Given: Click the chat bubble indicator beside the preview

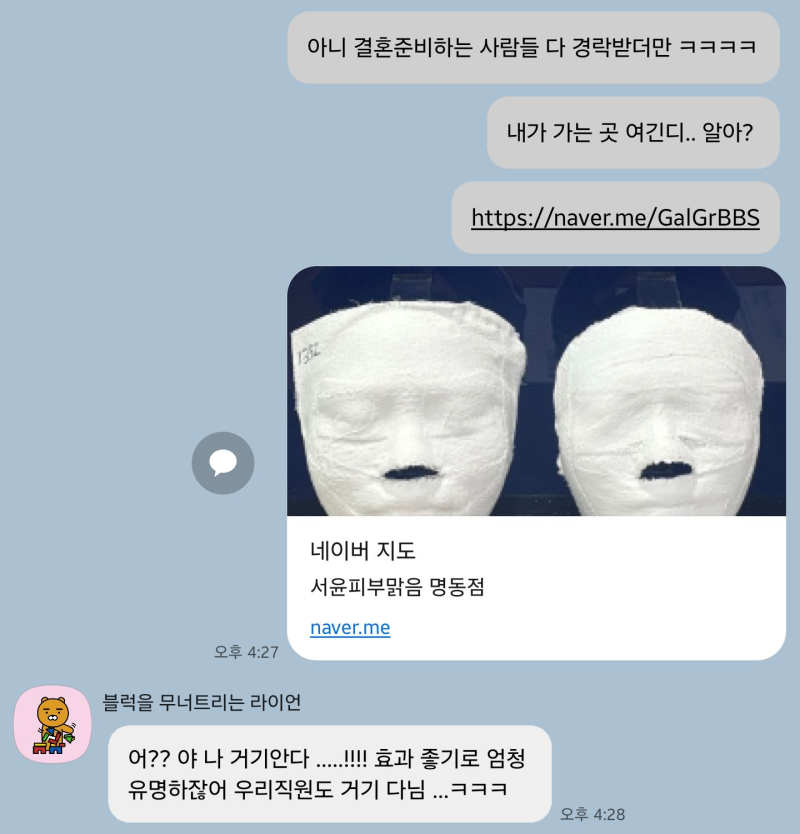Looking at the screenshot, I should 224,462.
